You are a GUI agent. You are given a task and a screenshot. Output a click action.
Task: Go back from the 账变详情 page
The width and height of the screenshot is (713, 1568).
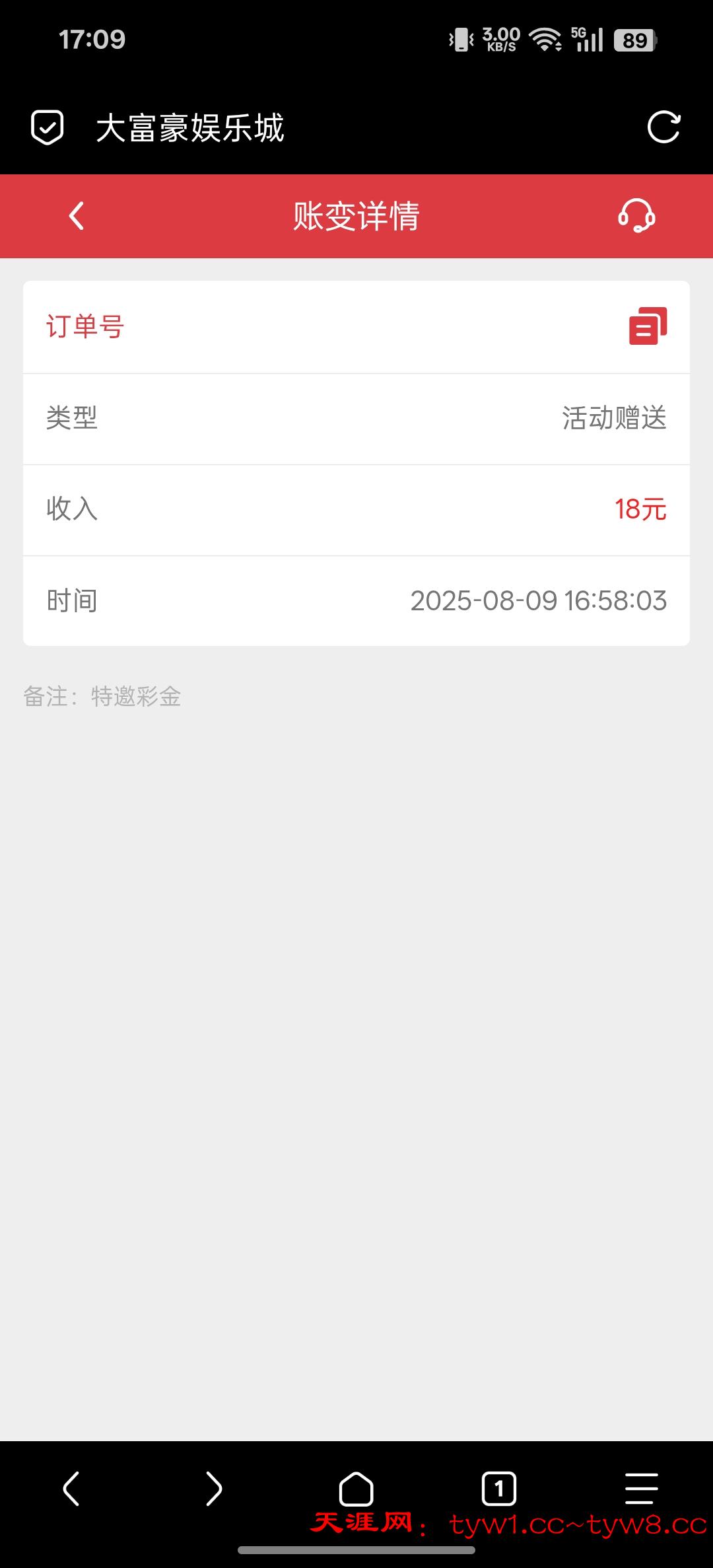(77, 216)
